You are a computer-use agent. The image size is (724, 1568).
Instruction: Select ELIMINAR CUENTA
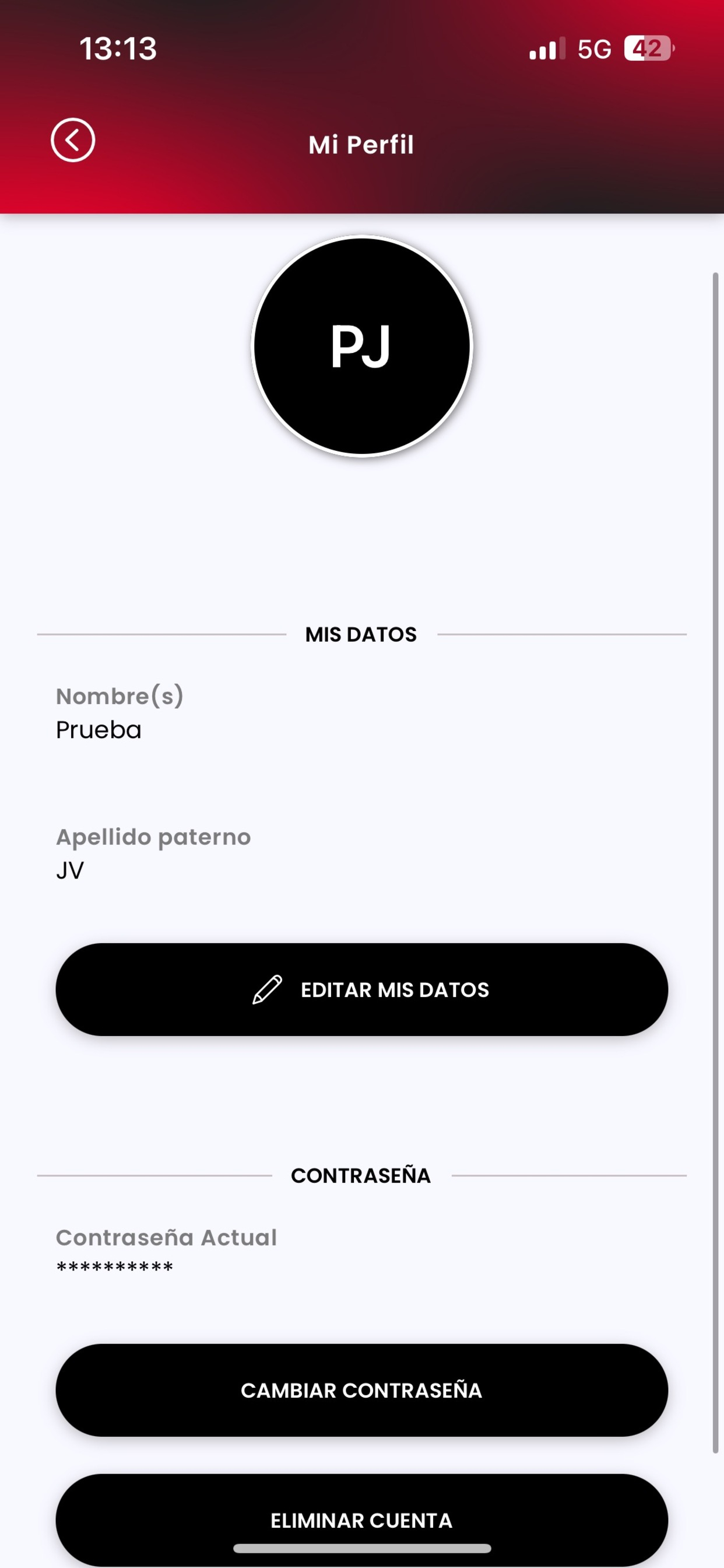pyautogui.click(x=362, y=1520)
